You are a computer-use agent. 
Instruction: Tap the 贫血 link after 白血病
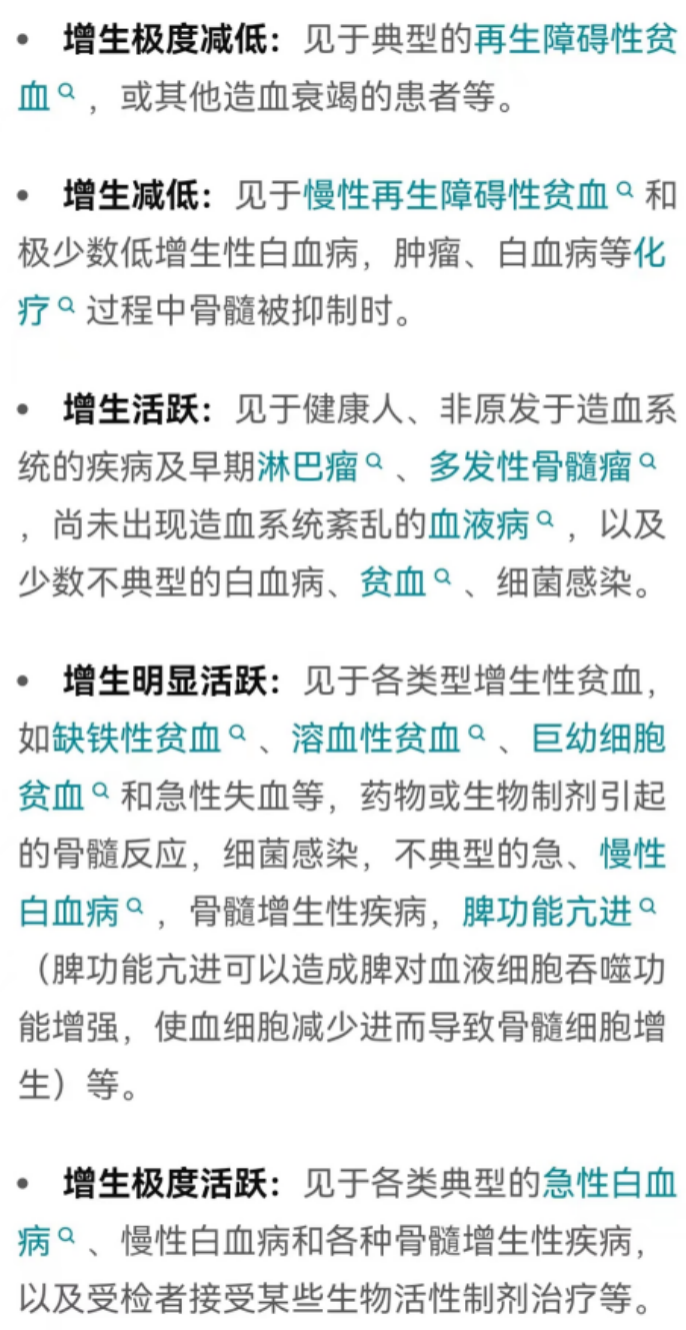pyautogui.click(x=393, y=581)
